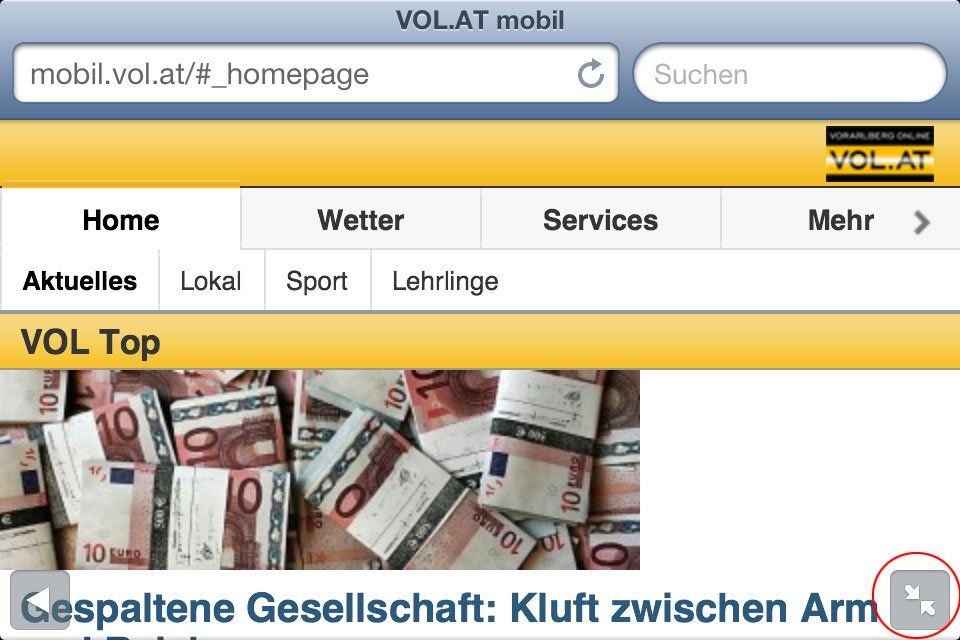Select the Aktuelles sub-tab
Image resolution: width=960 pixels, height=640 pixels.
pos(80,281)
